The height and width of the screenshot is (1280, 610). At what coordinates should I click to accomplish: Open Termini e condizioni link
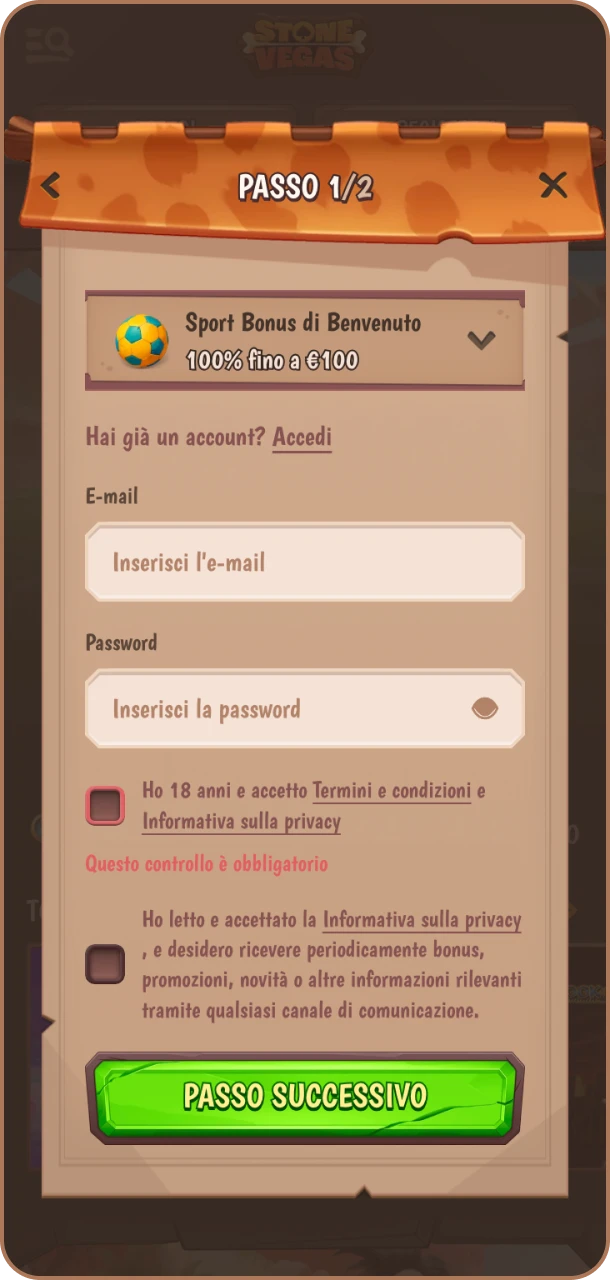coord(391,791)
